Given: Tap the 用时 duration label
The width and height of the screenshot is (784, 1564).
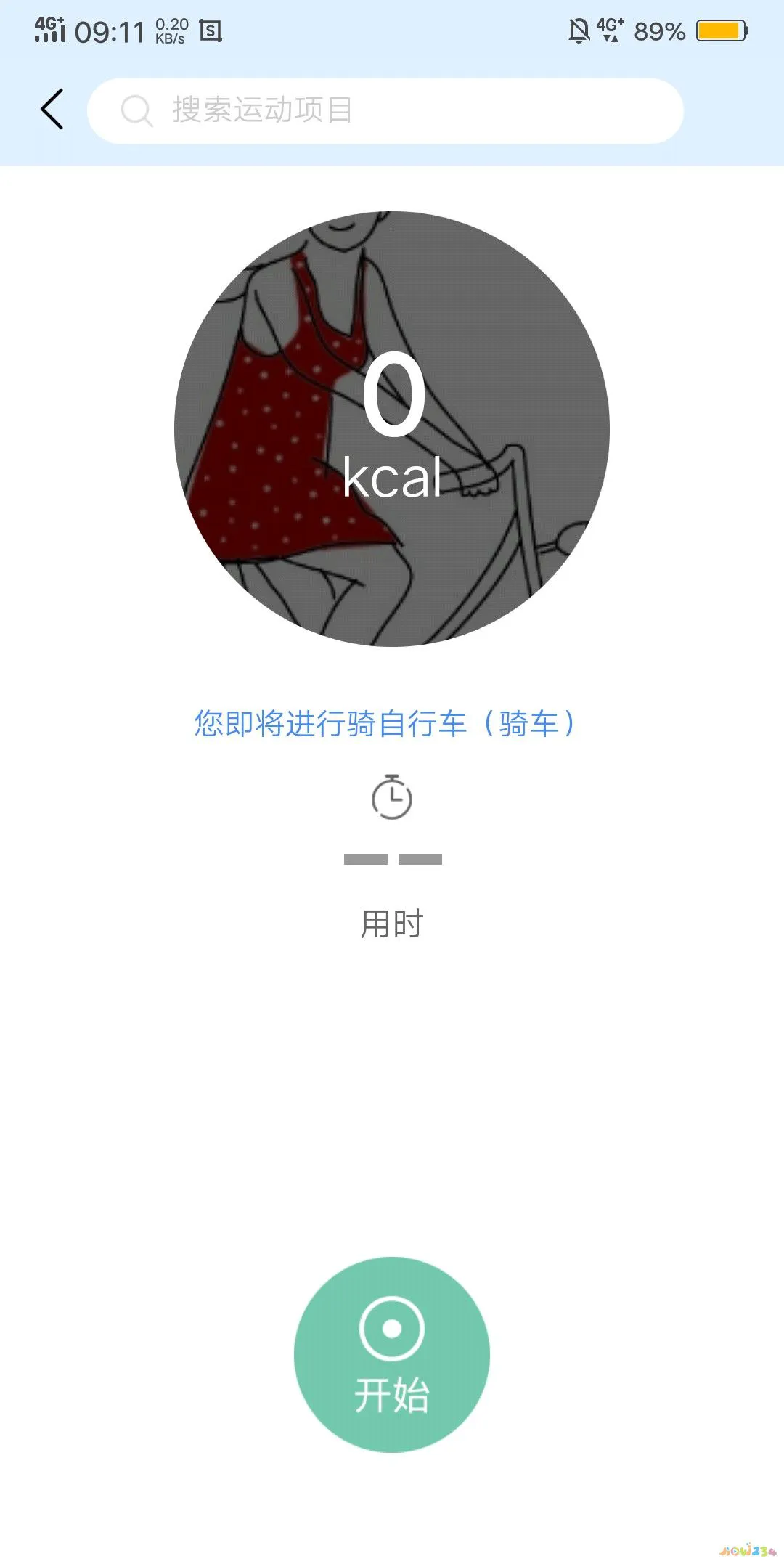Looking at the screenshot, I should [392, 924].
